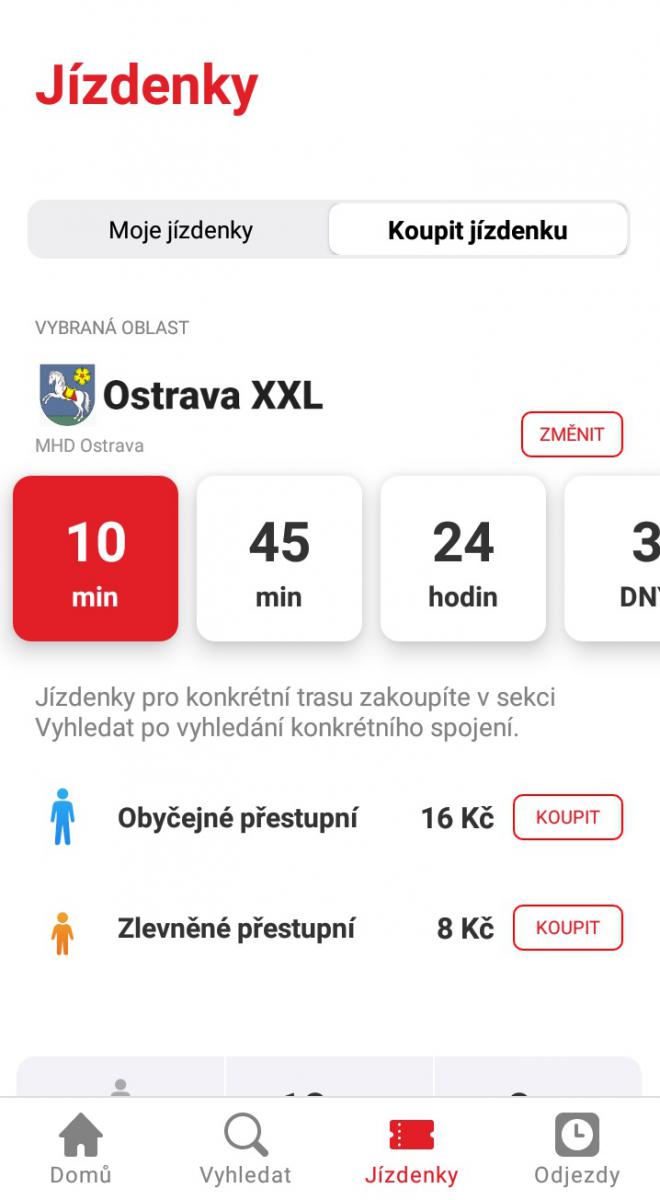Switch to the Moje jízdenky tab
Screen dimensions: 660x1200
coord(181,230)
